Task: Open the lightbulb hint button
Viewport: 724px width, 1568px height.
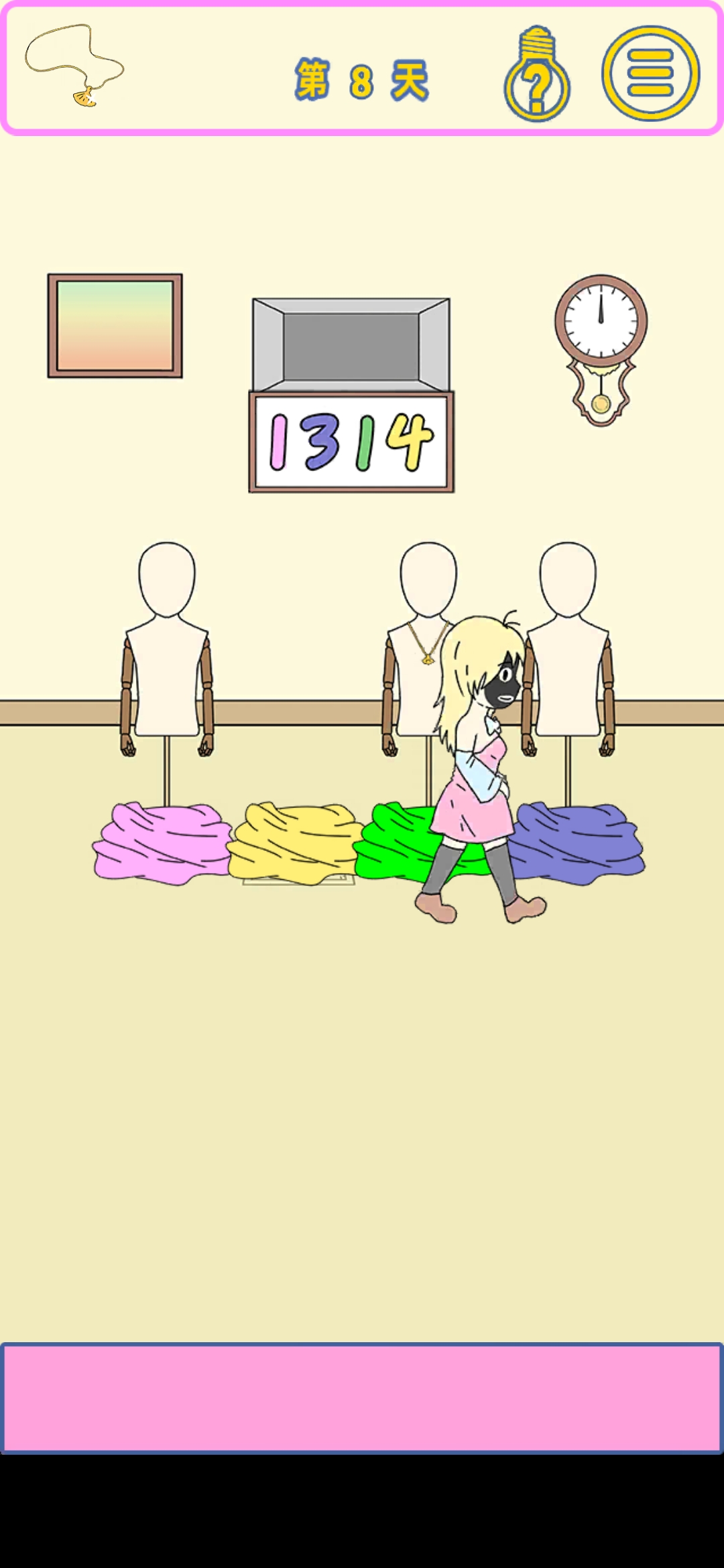Action: 537,75
